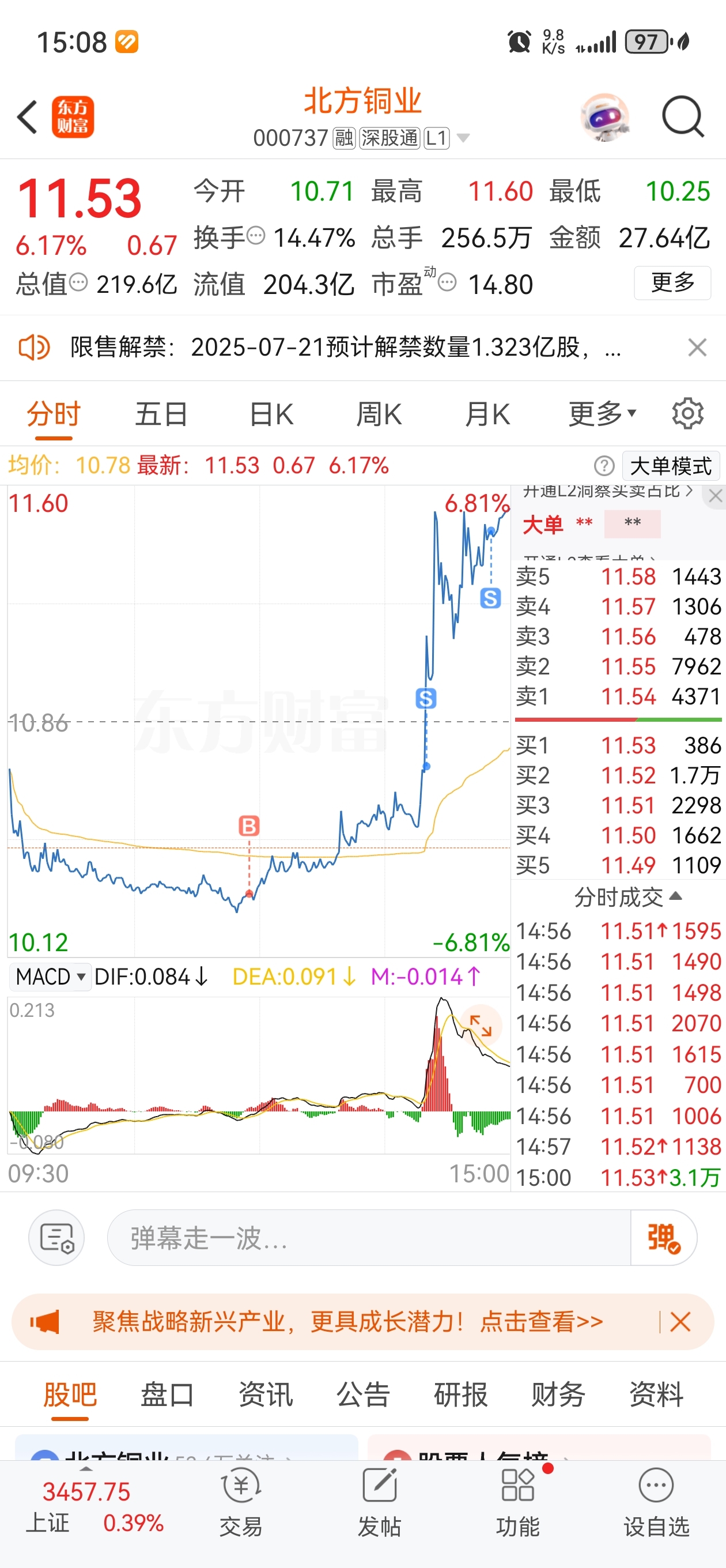
Task: Open chart settings gear icon
Action: pyautogui.click(x=687, y=414)
